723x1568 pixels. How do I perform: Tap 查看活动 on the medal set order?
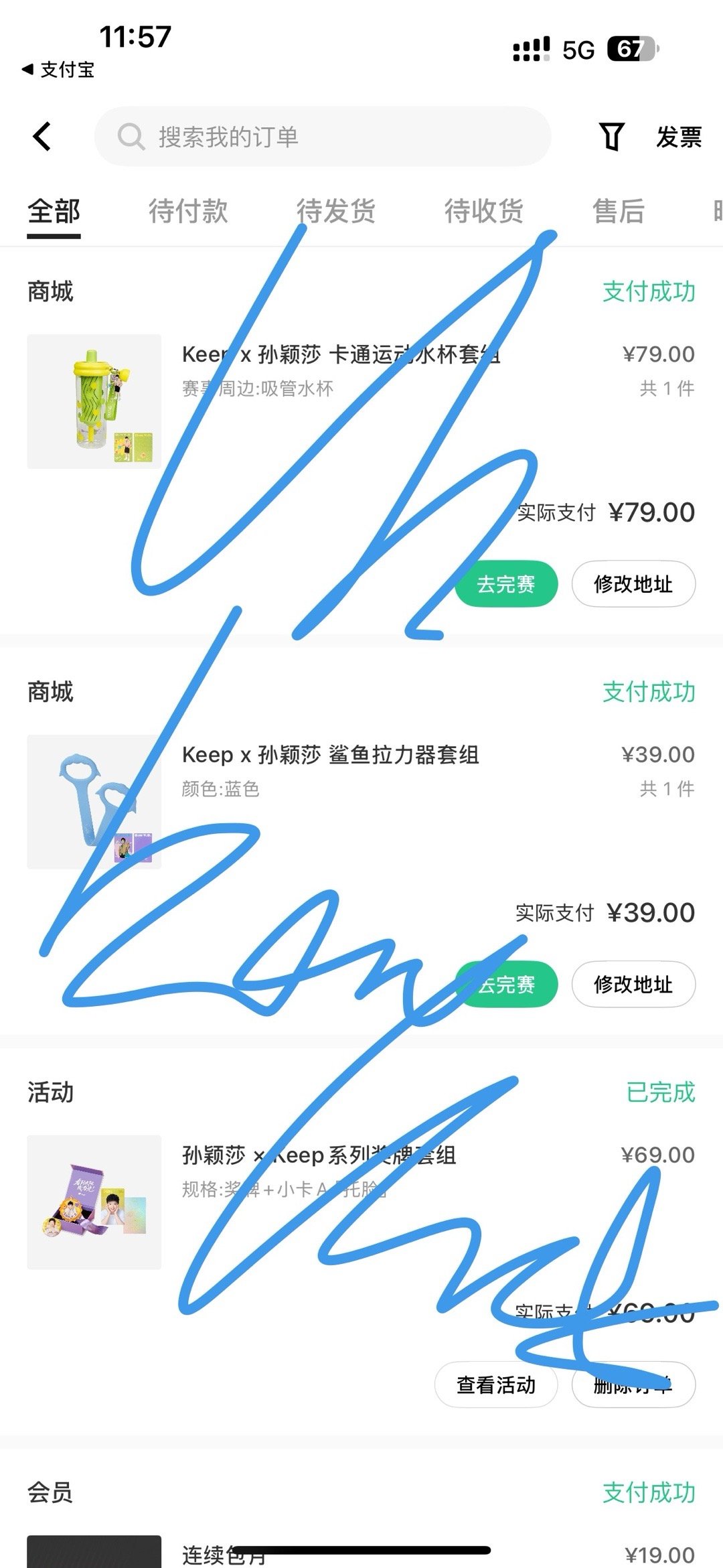(496, 1386)
